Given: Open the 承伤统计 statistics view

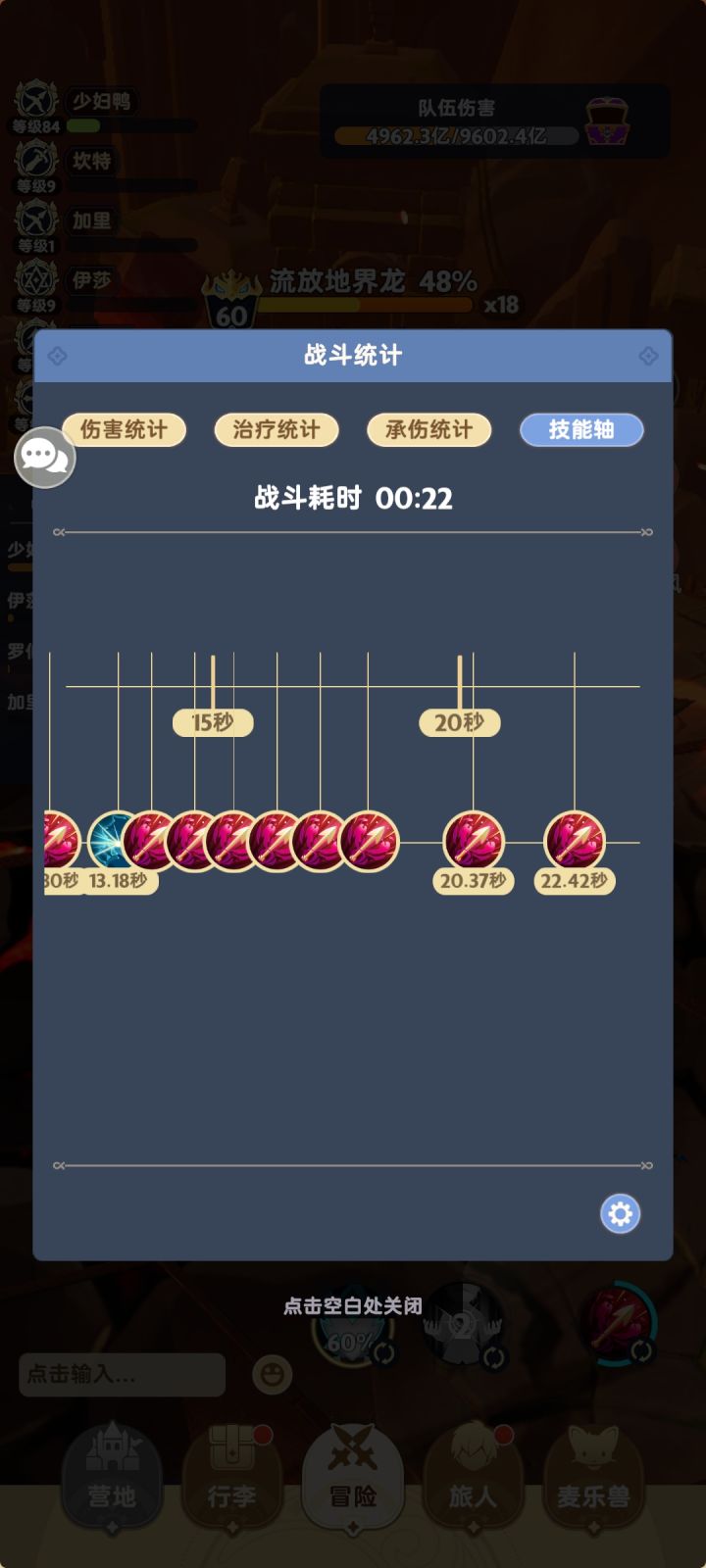Looking at the screenshot, I should click(x=429, y=430).
